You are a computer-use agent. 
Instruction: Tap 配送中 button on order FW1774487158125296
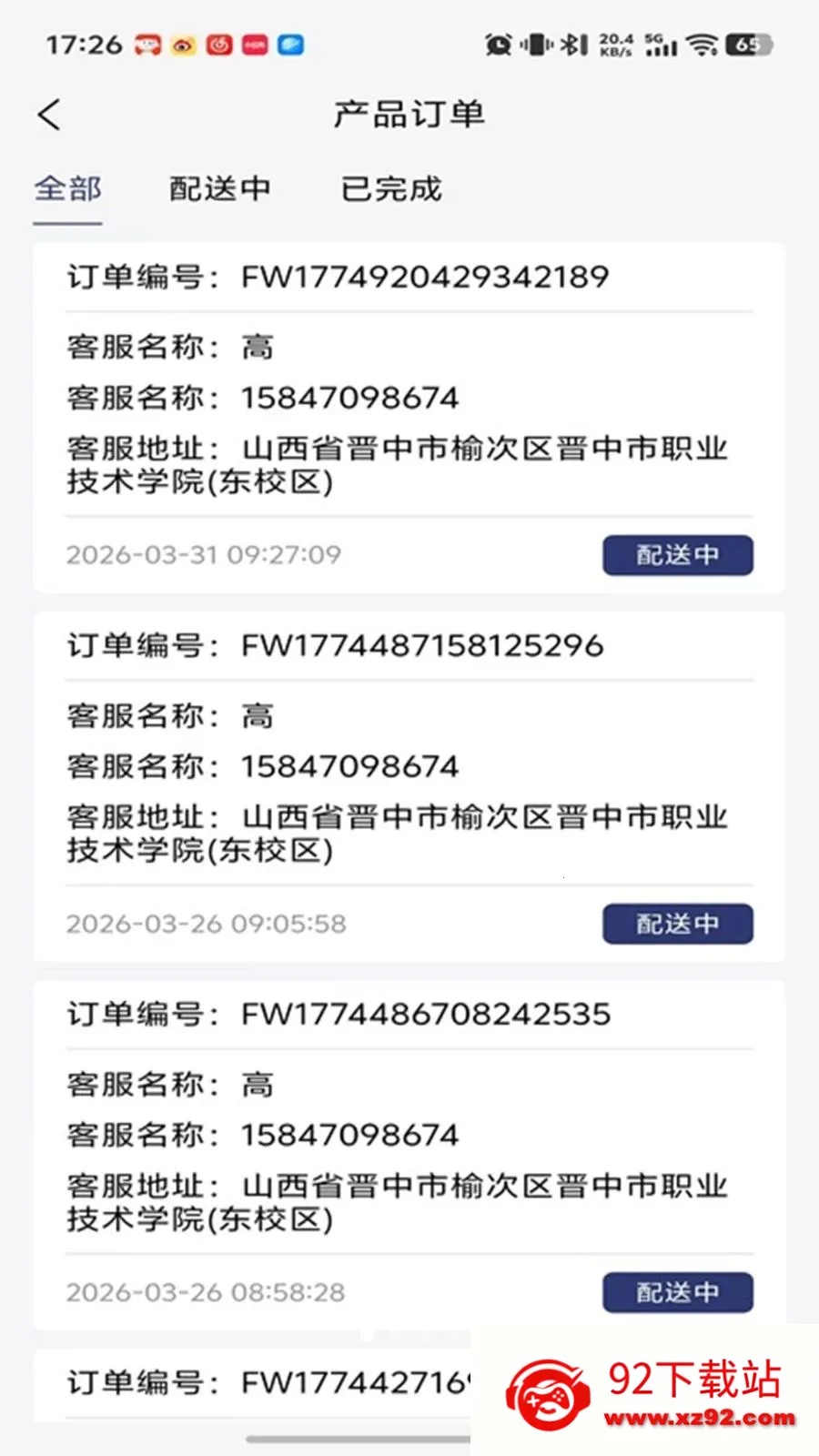677,924
